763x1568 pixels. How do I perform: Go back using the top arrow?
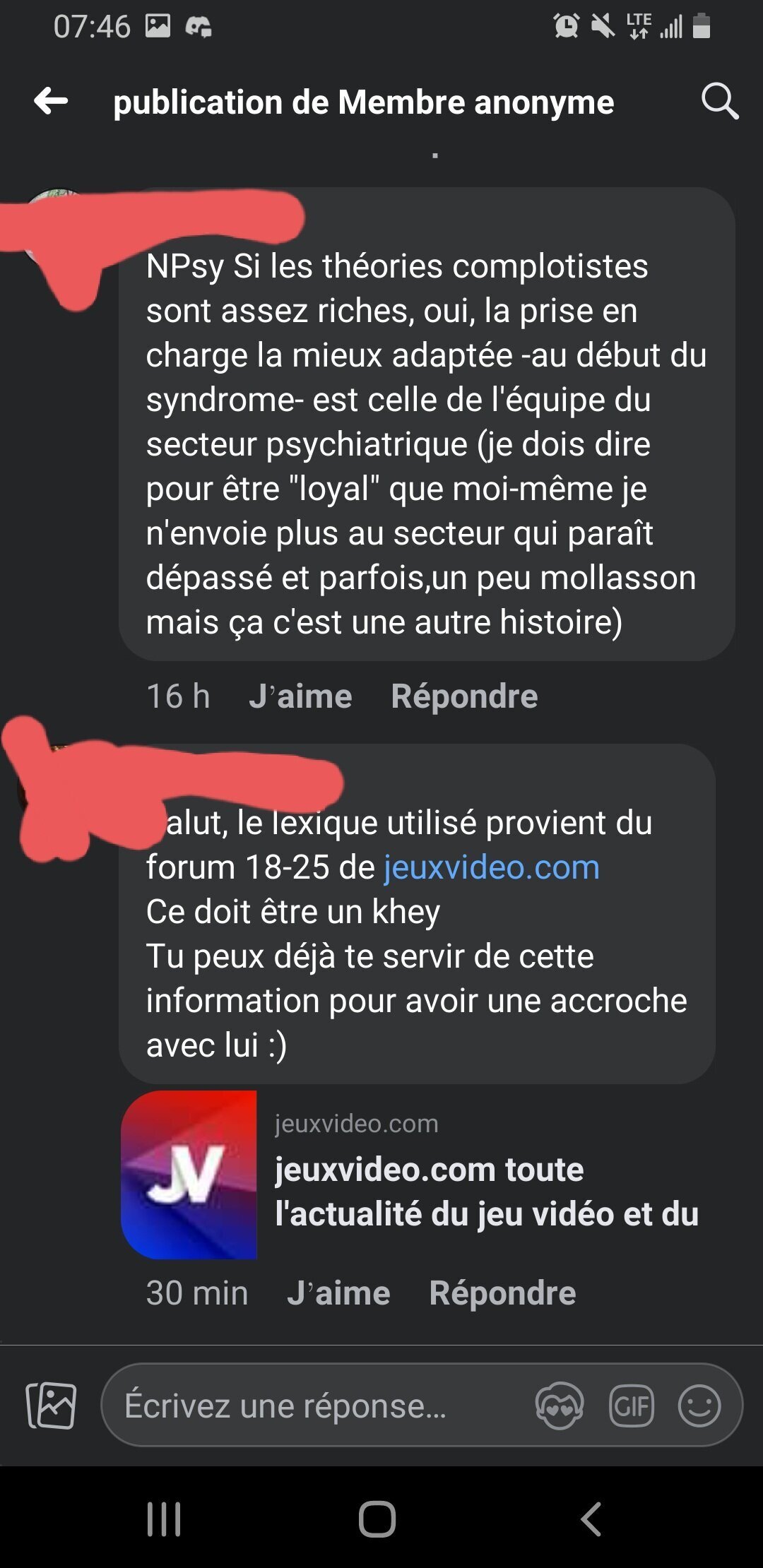pyautogui.click(x=51, y=101)
